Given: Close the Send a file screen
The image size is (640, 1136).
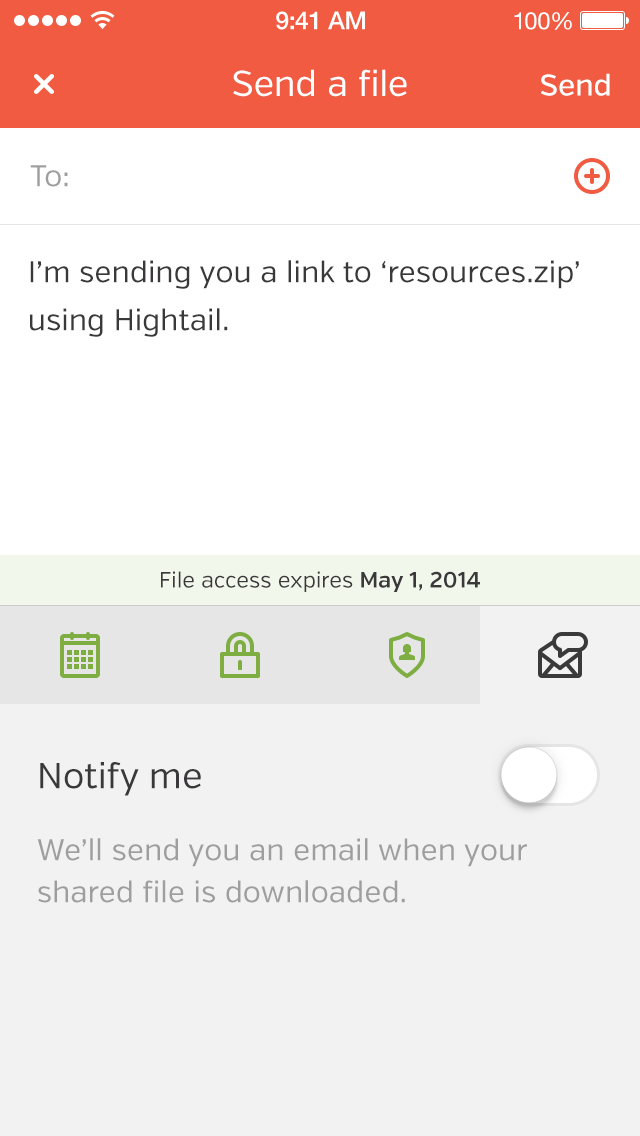Looking at the screenshot, I should click(44, 85).
